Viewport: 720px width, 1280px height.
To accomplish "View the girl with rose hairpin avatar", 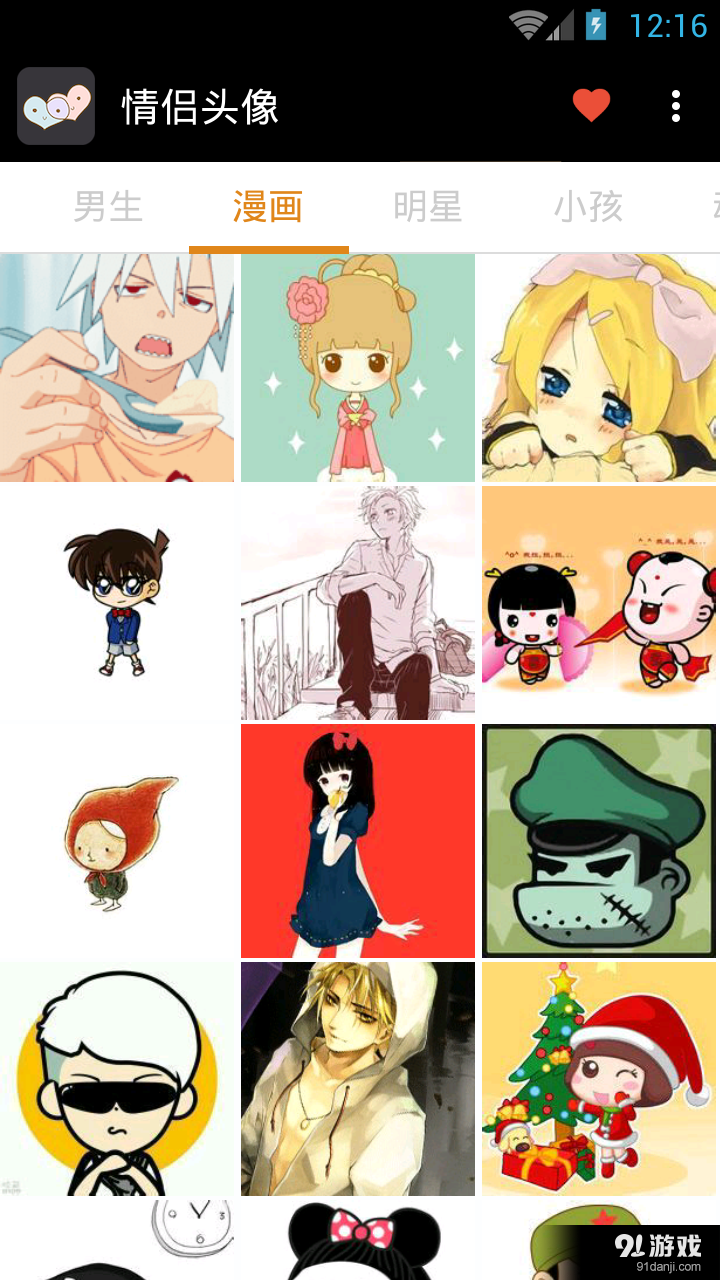I will tap(358, 368).
